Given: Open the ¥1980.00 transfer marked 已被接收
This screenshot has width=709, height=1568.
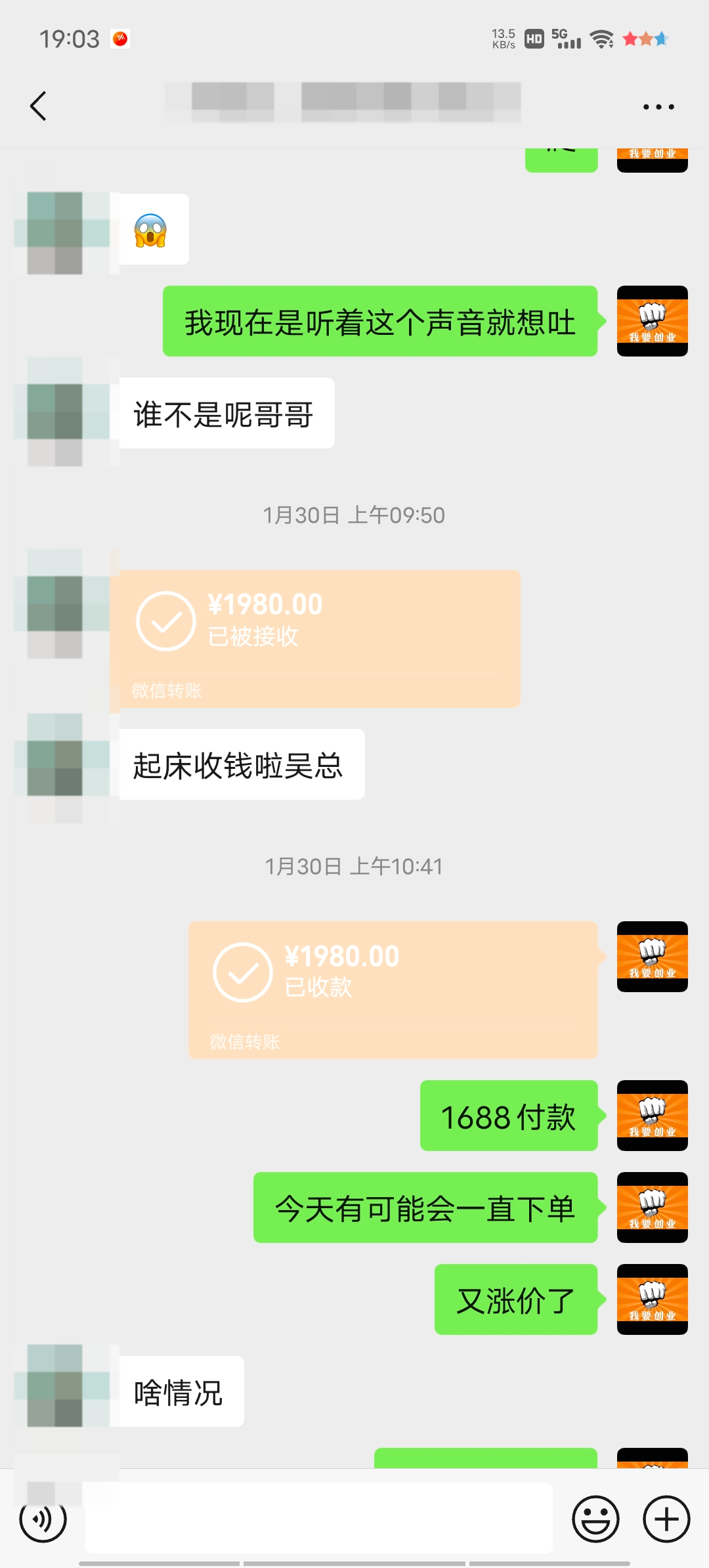Looking at the screenshot, I should 315,638.
